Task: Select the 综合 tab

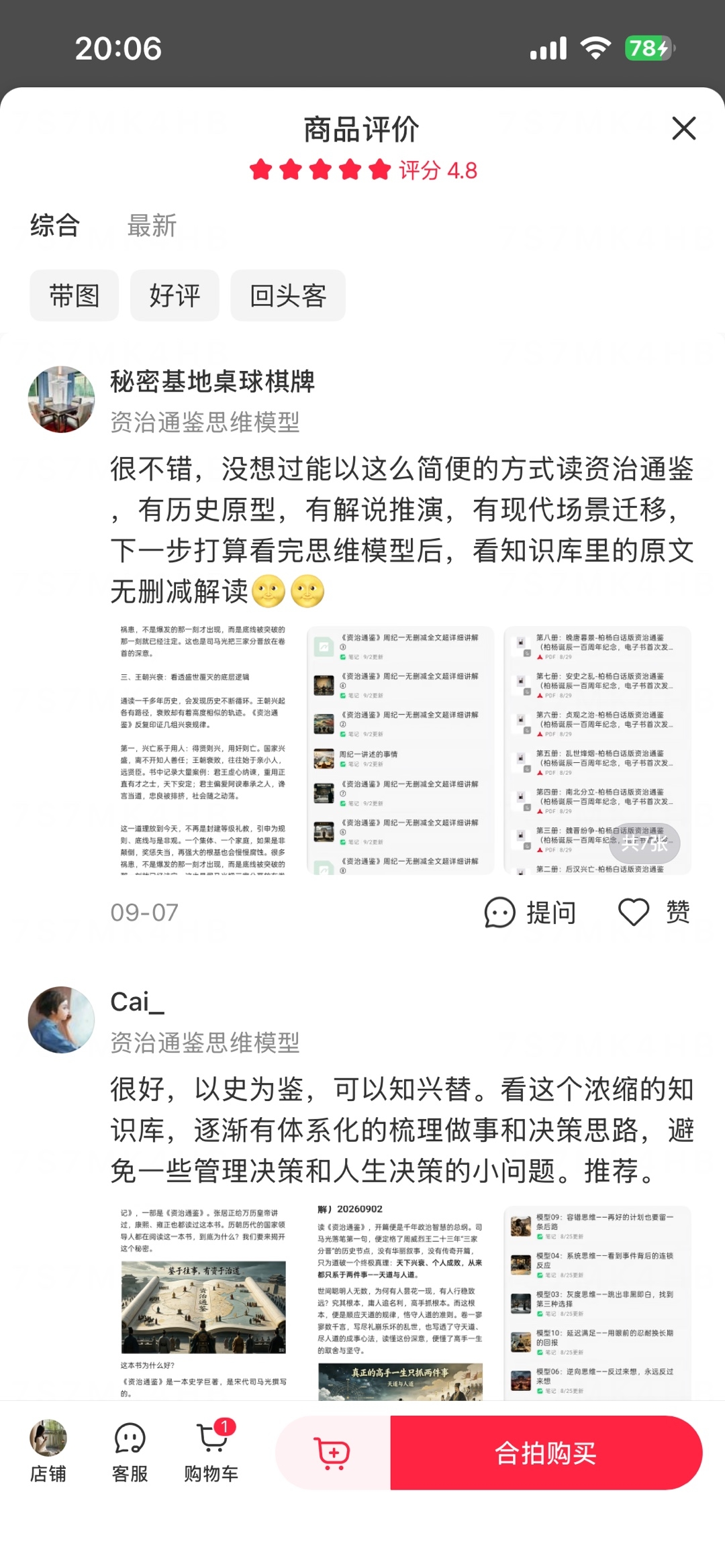Action: (x=55, y=225)
